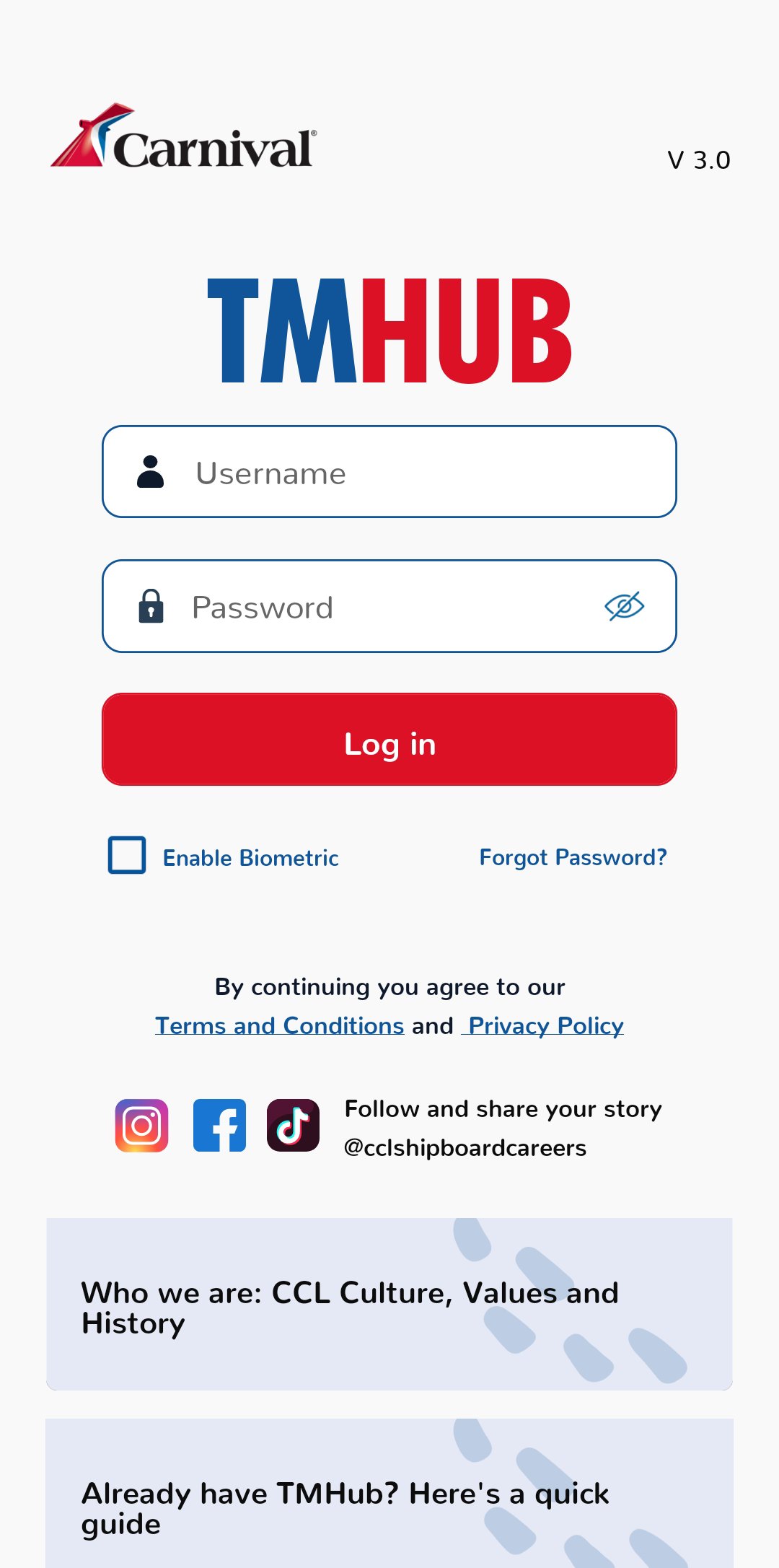The width and height of the screenshot is (779, 1568).
Task: Visit the Facebook page
Action: (219, 1126)
